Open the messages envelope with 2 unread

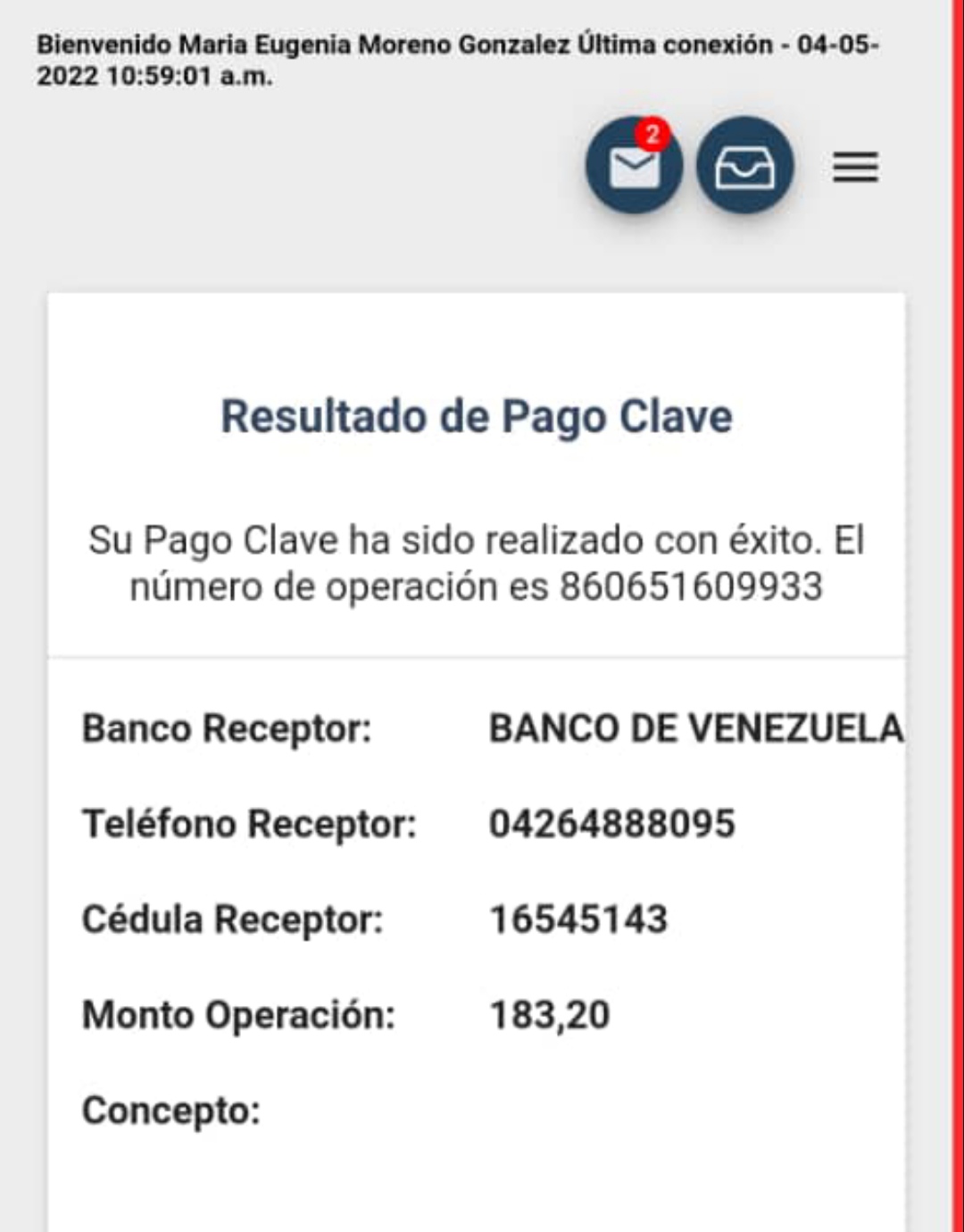[x=634, y=166]
